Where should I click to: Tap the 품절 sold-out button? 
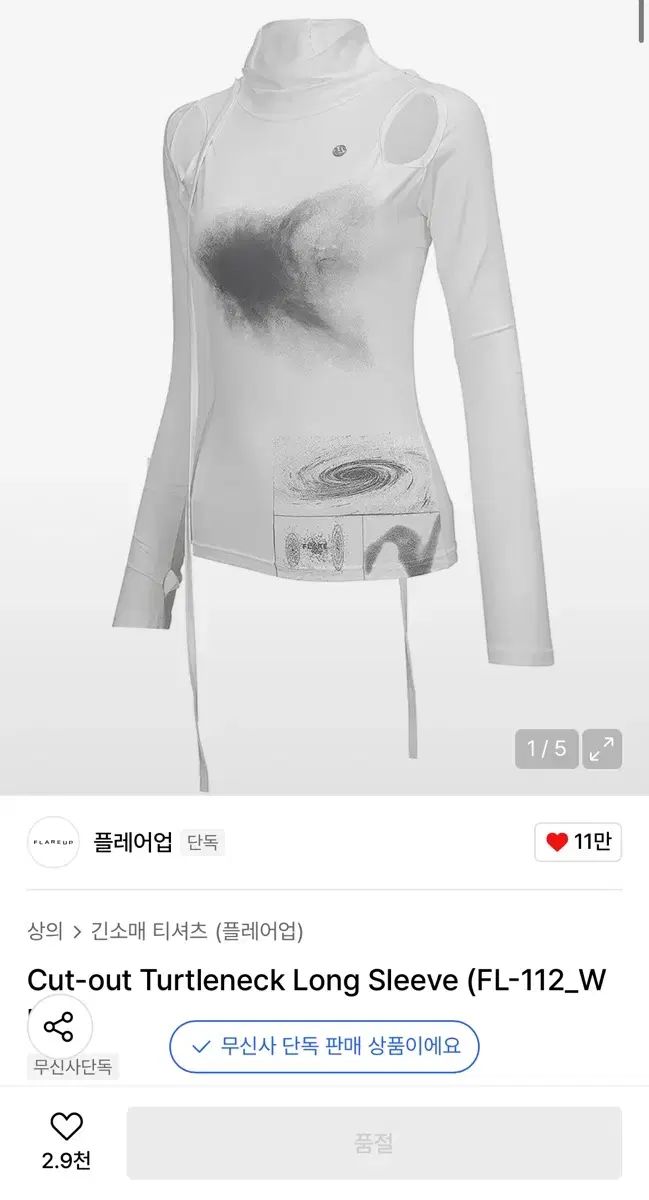click(x=373, y=1143)
